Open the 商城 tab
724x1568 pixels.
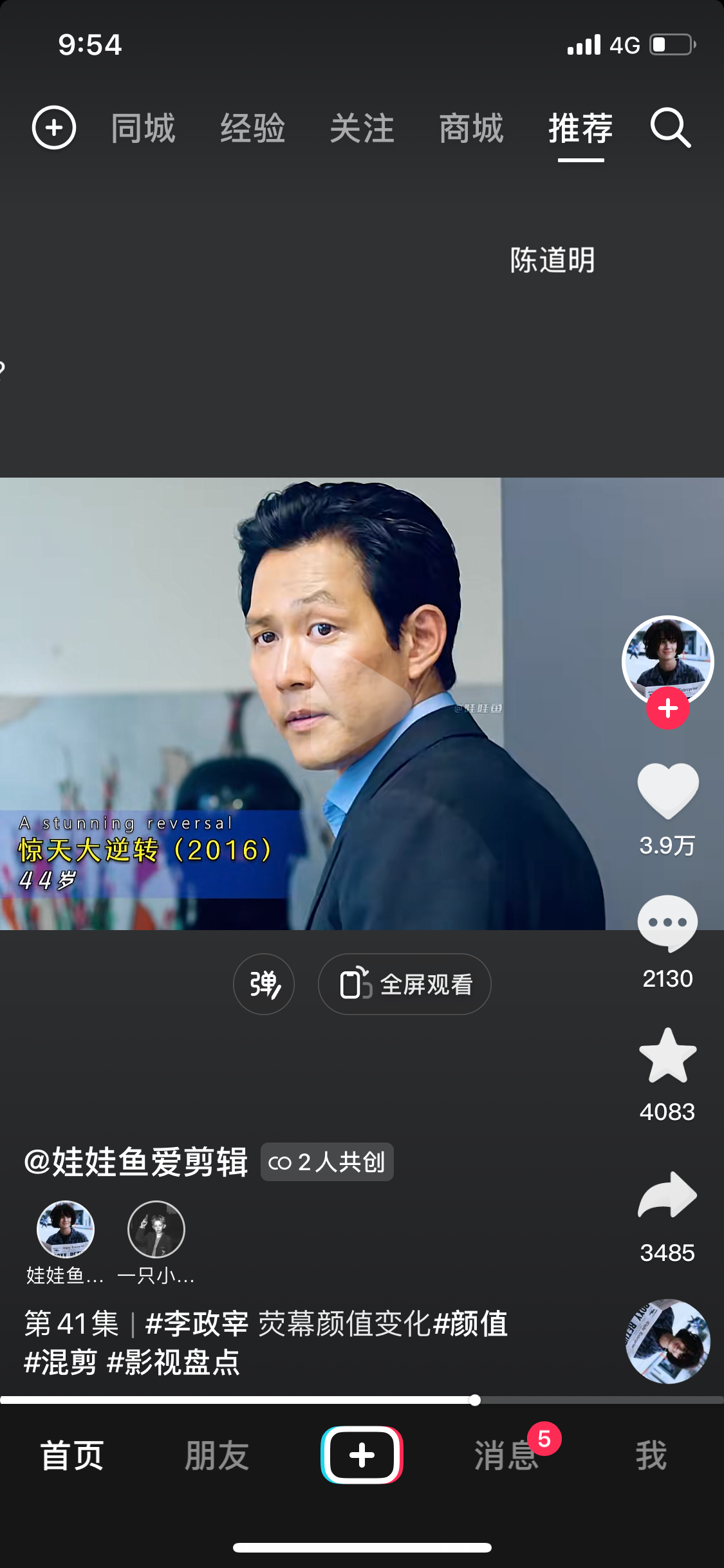tap(471, 128)
